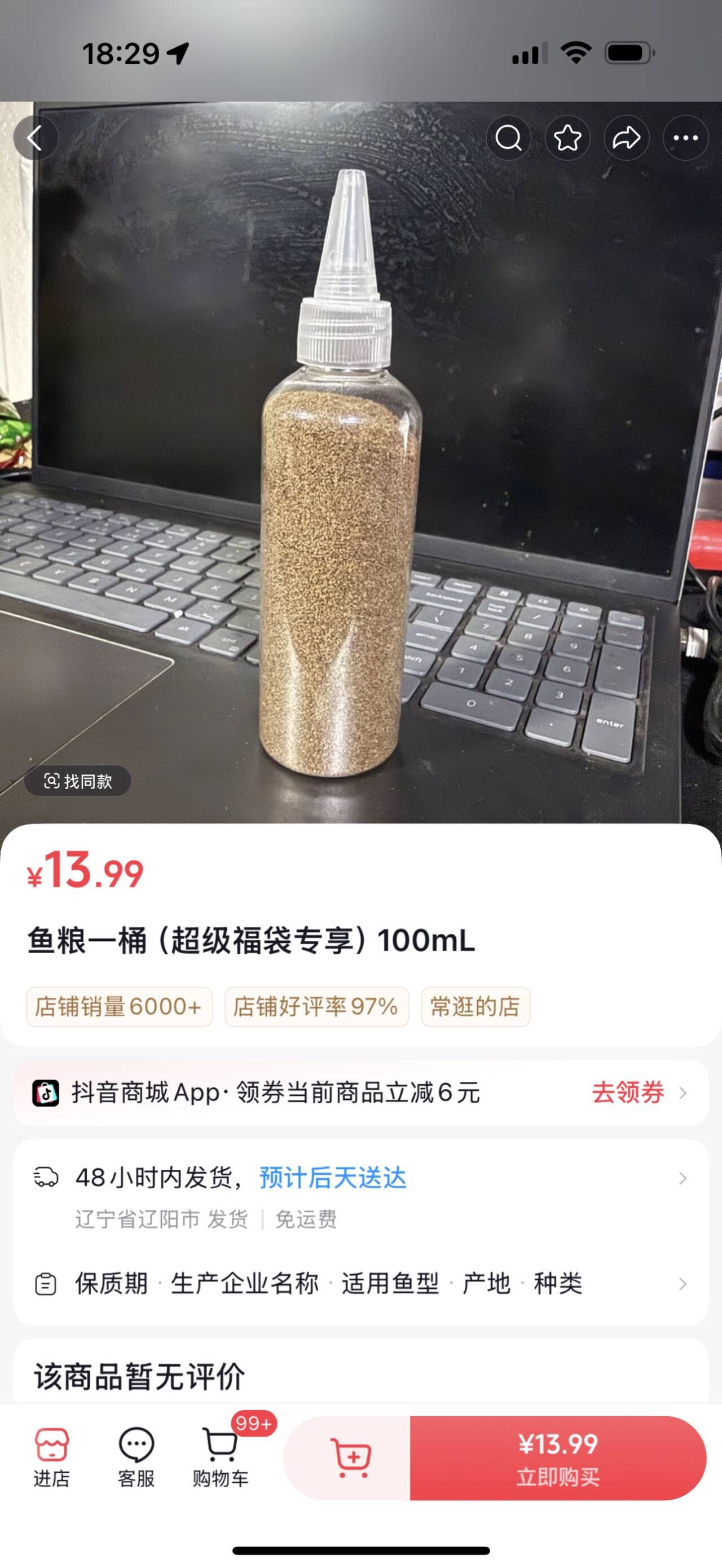
Task: Open the more options ellipsis icon
Action: [685, 138]
